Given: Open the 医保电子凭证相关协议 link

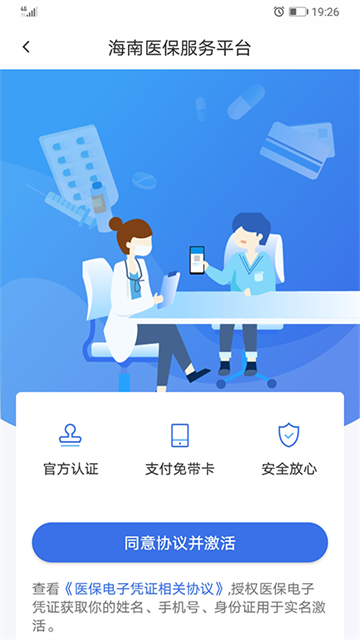Looking at the screenshot, I should click(145, 589).
